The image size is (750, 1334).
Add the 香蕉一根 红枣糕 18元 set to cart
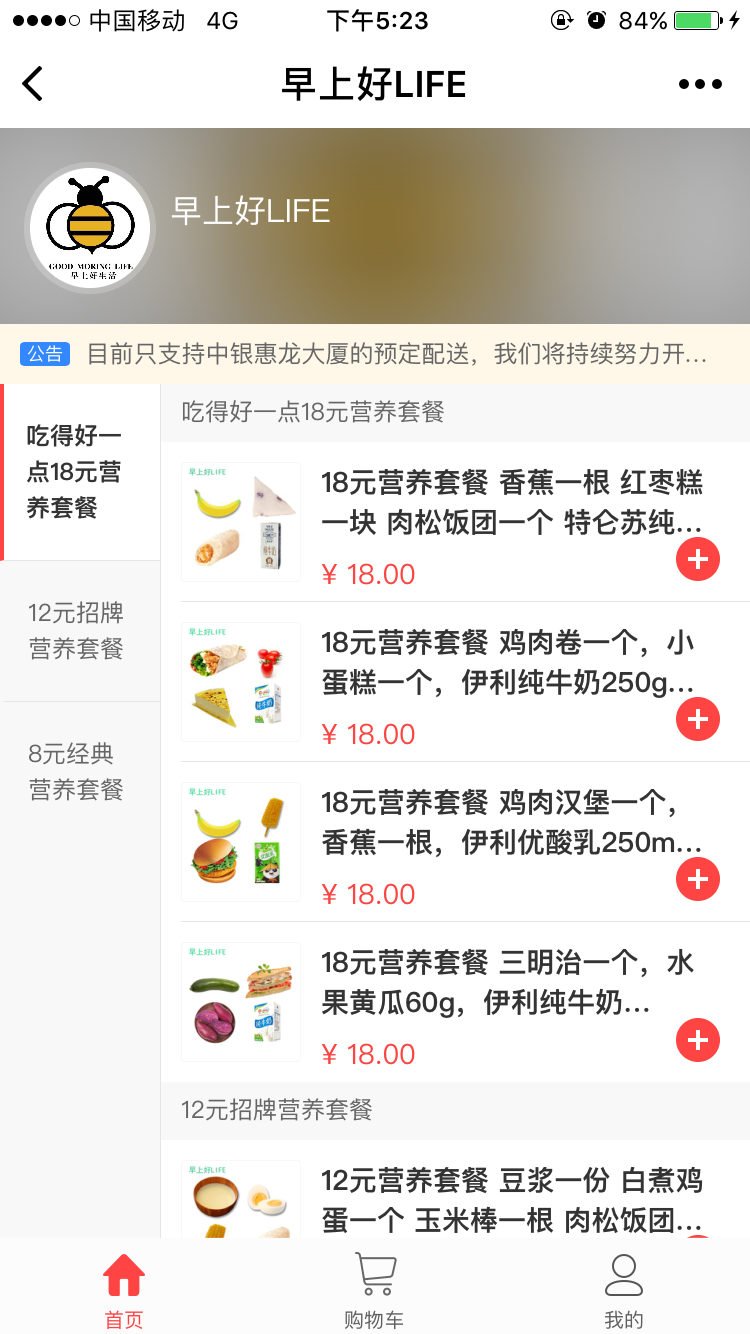pos(698,560)
